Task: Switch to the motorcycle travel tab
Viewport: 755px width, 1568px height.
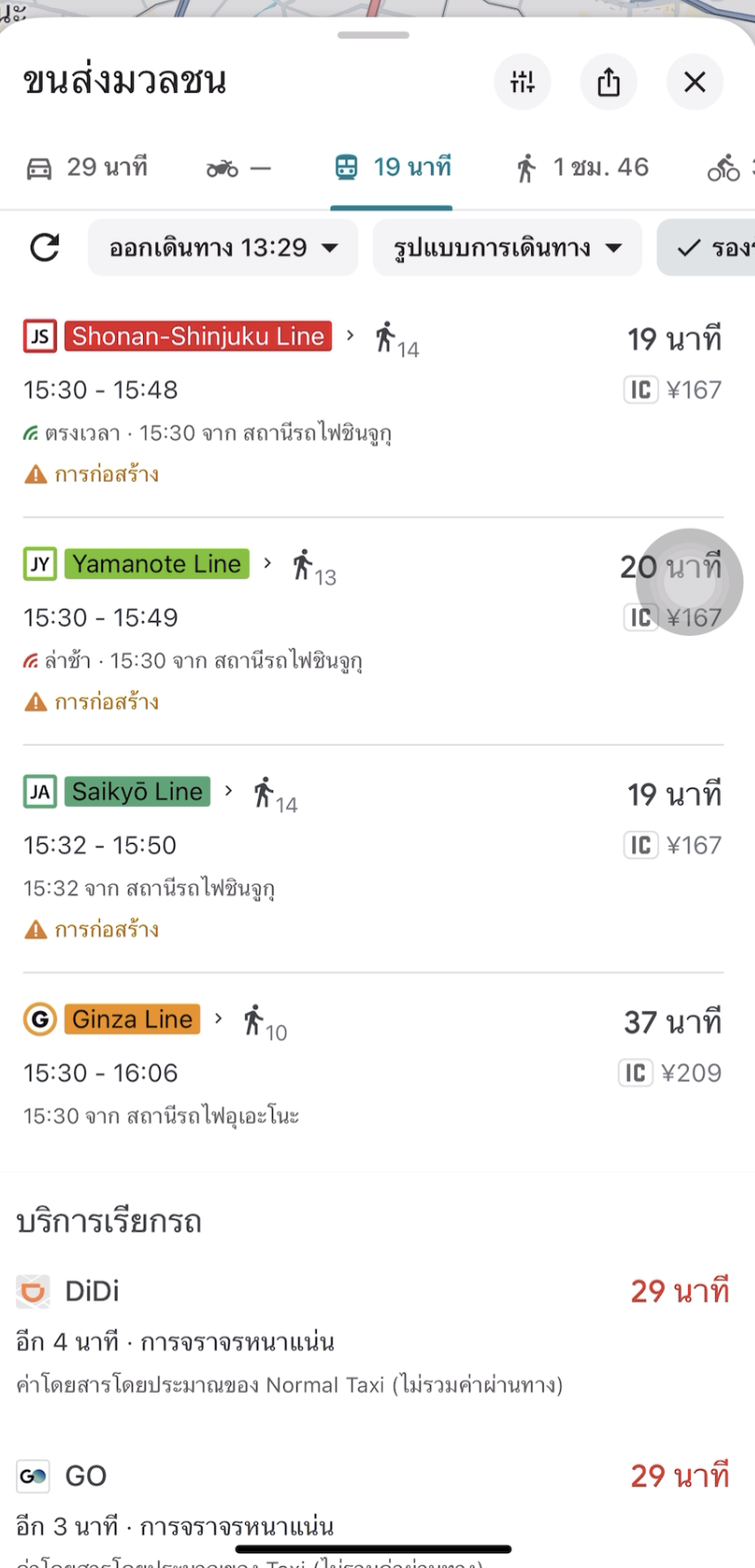Action: (239, 168)
